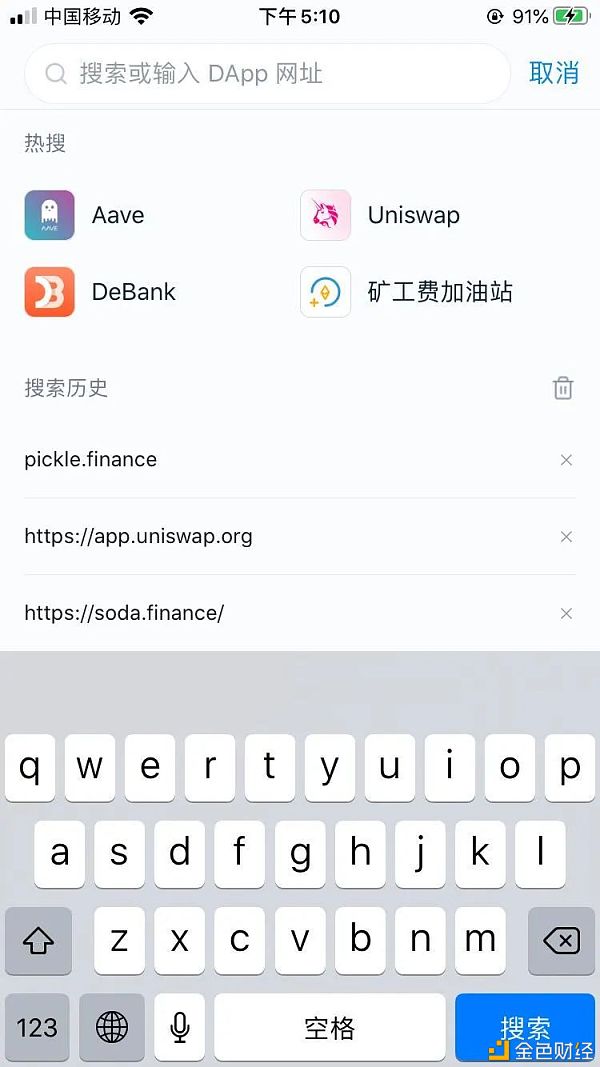Open DeBank from hot searches
This screenshot has height=1067, width=600.
(101, 292)
